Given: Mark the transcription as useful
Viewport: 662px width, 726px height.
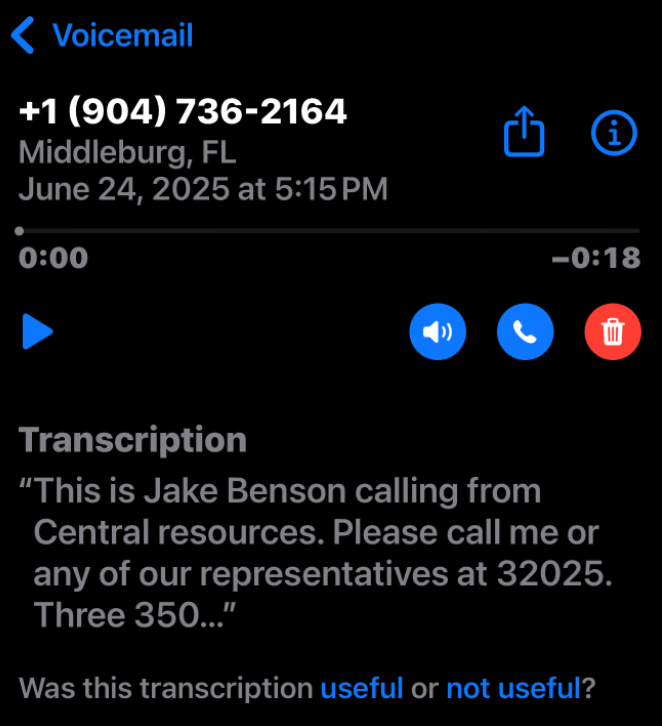Looking at the screenshot, I should 361,688.
